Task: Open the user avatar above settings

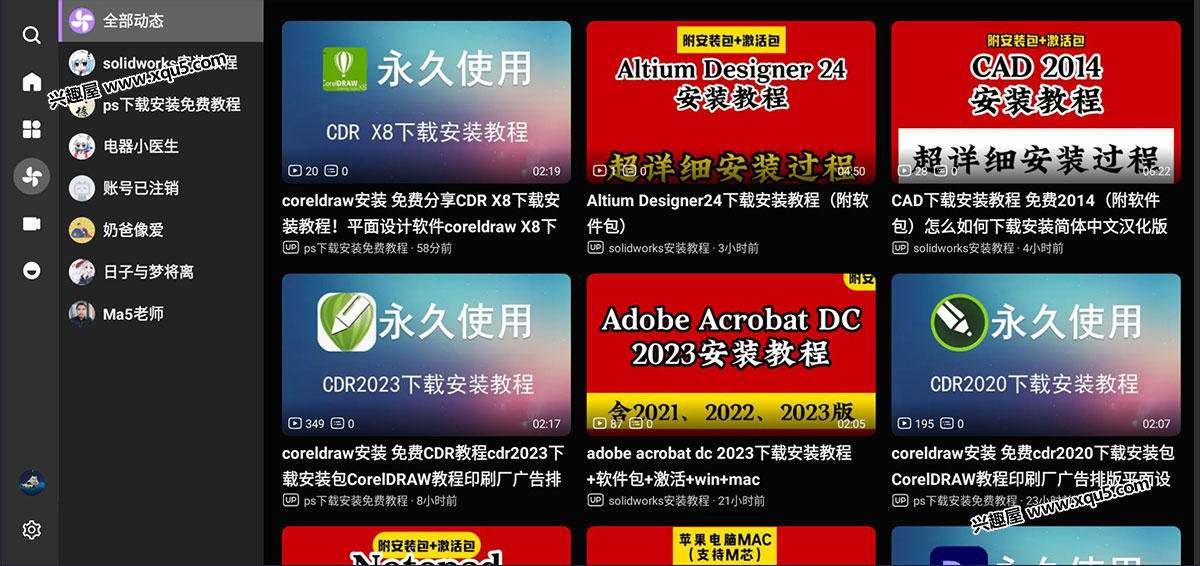Action: pyautogui.click(x=32, y=483)
